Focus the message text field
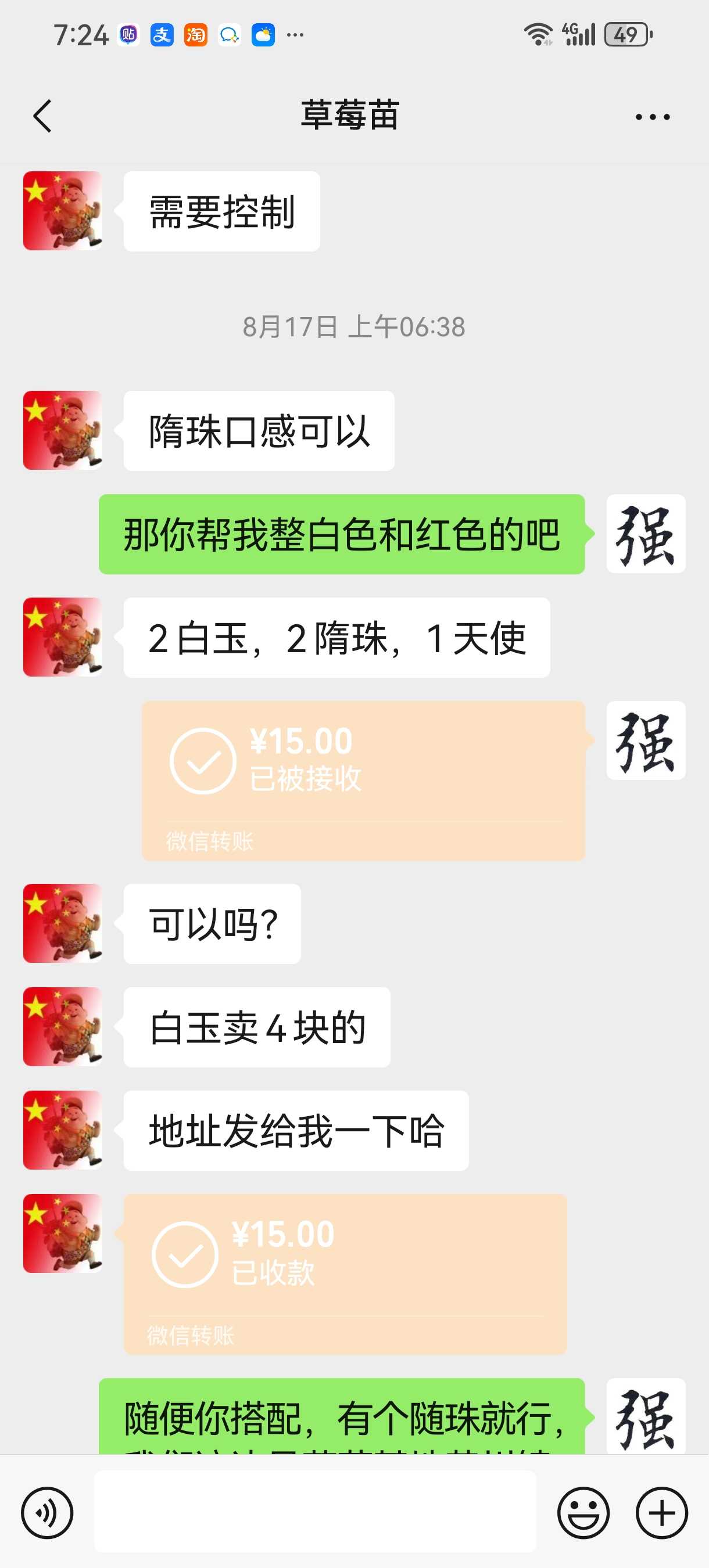709x1568 pixels. point(315,1512)
